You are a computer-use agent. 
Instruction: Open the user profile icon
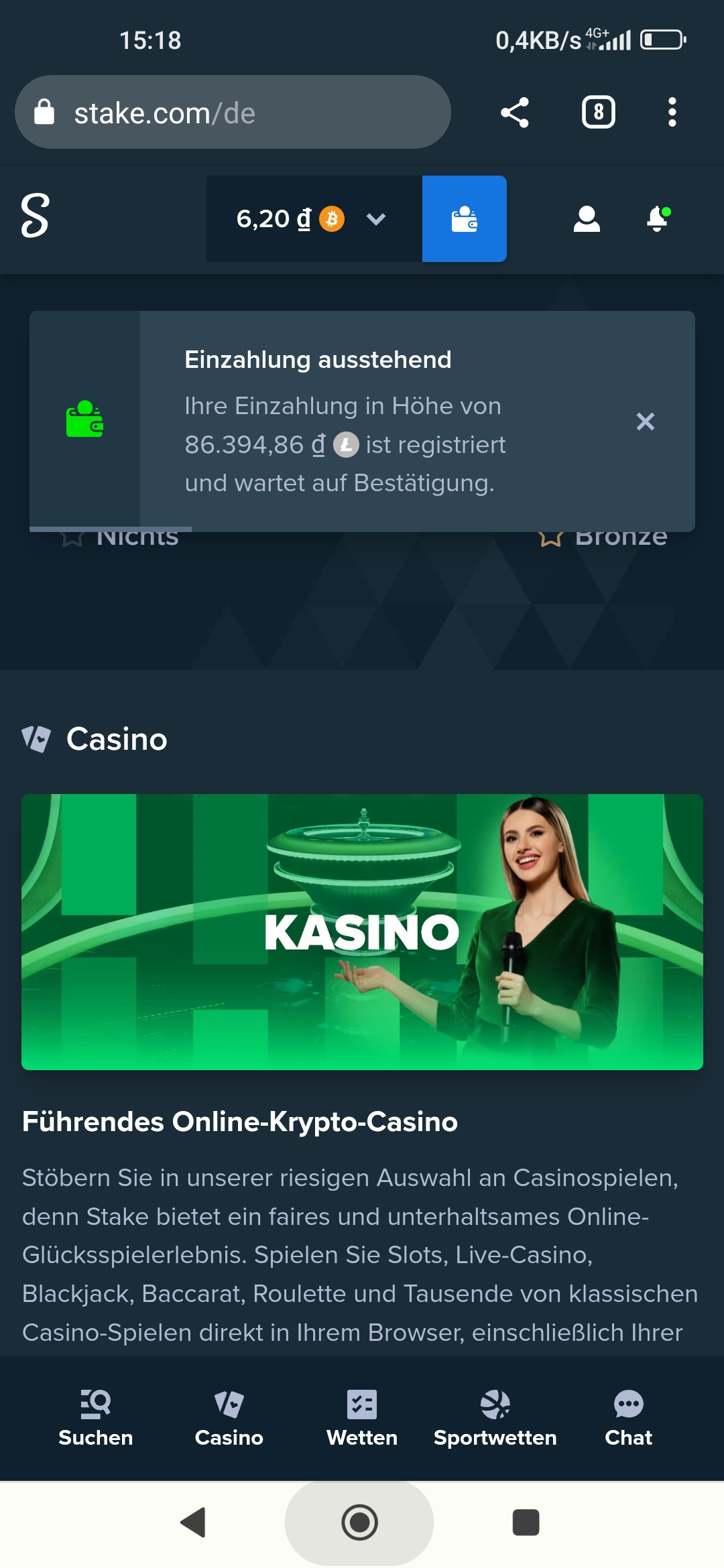(x=587, y=218)
